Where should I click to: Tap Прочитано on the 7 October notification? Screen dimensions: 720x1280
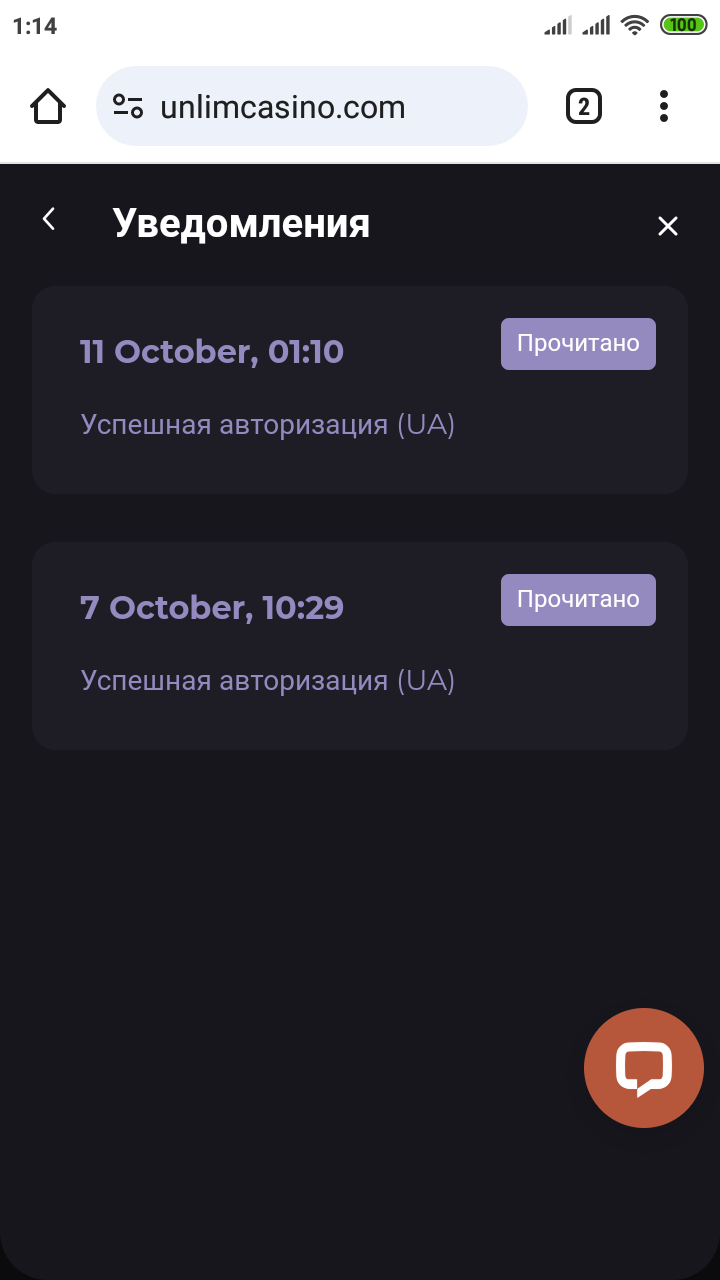pos(578,600)
